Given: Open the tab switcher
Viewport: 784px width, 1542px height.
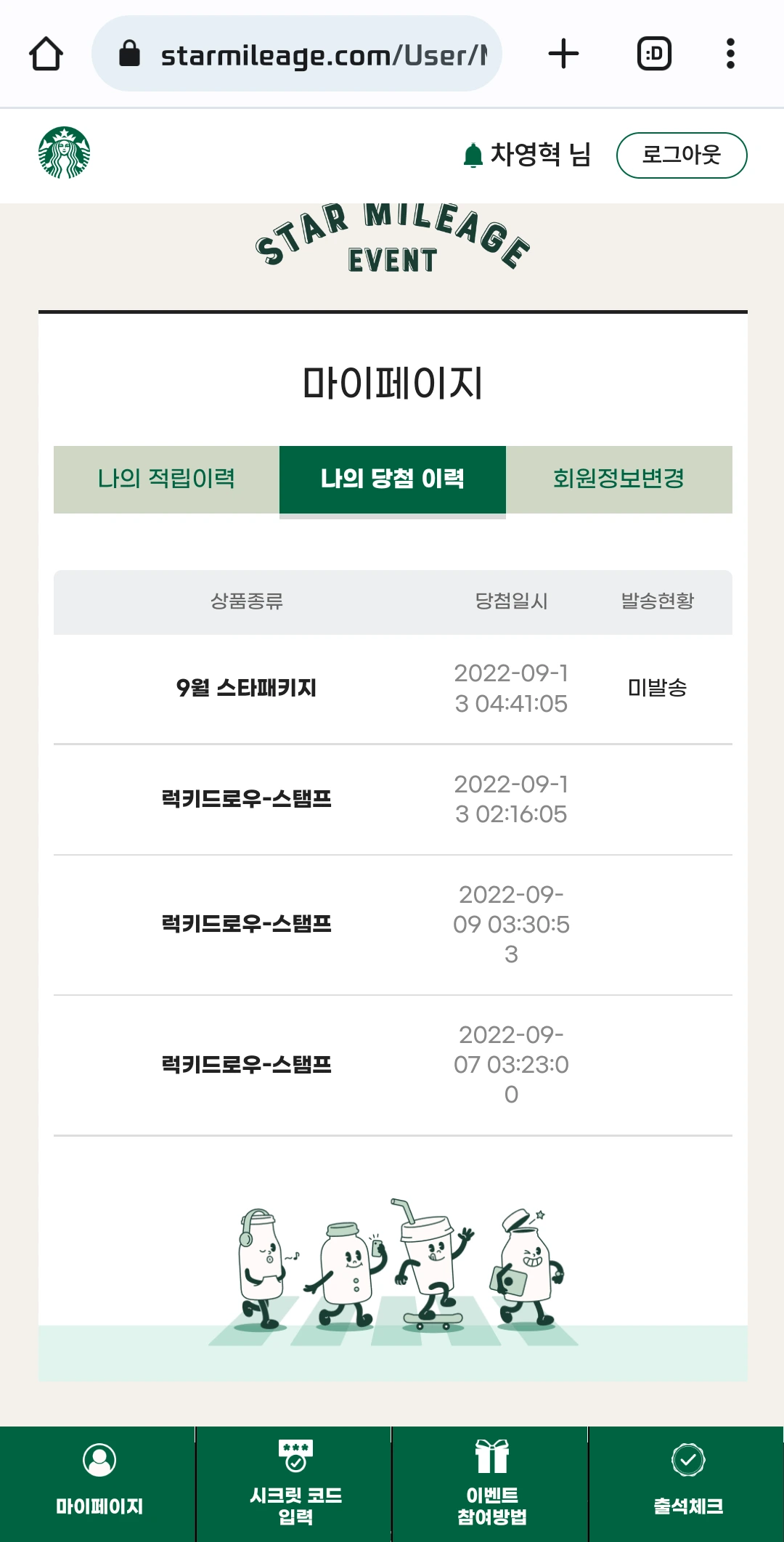Looking at the screenshot, I should 654,54.
